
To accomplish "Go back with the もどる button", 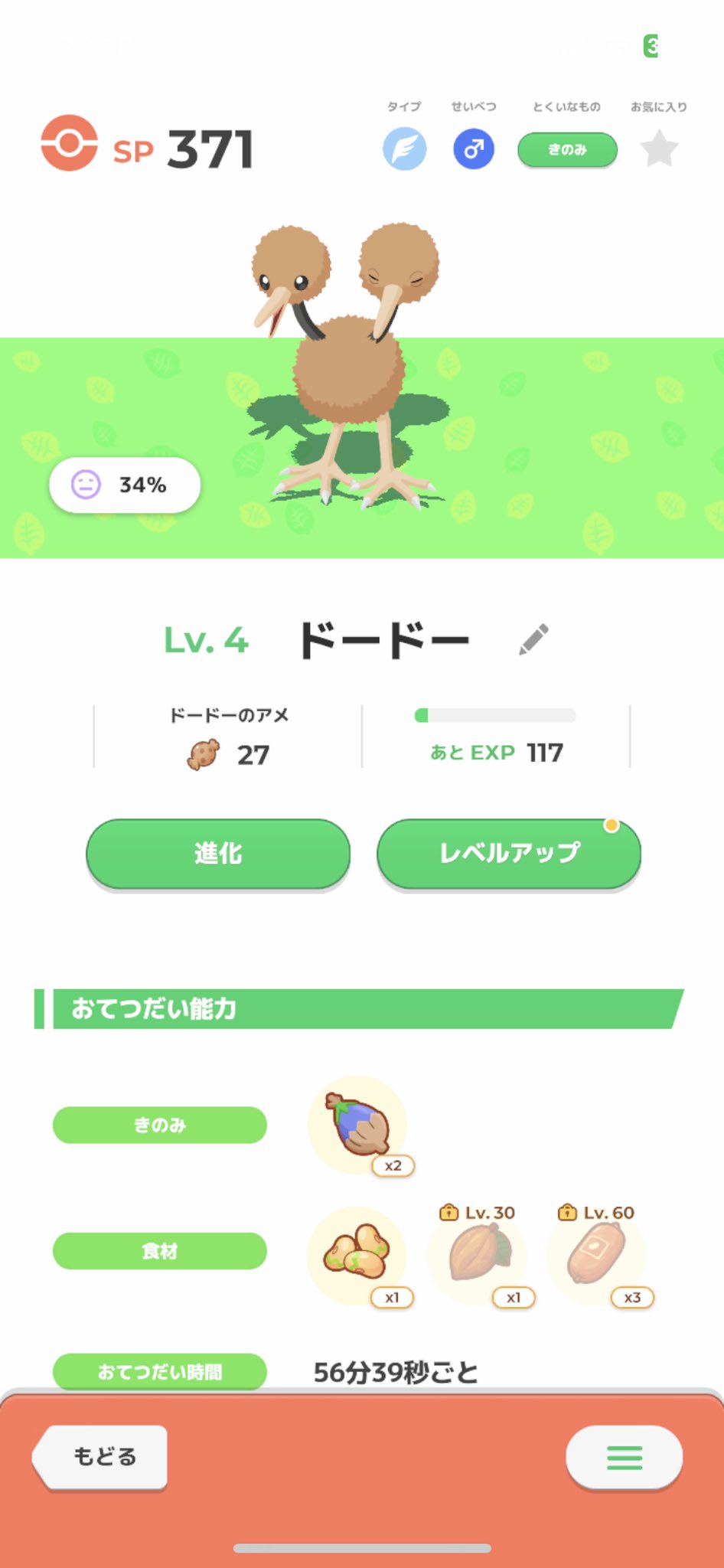I will [x=102, y=1456].
